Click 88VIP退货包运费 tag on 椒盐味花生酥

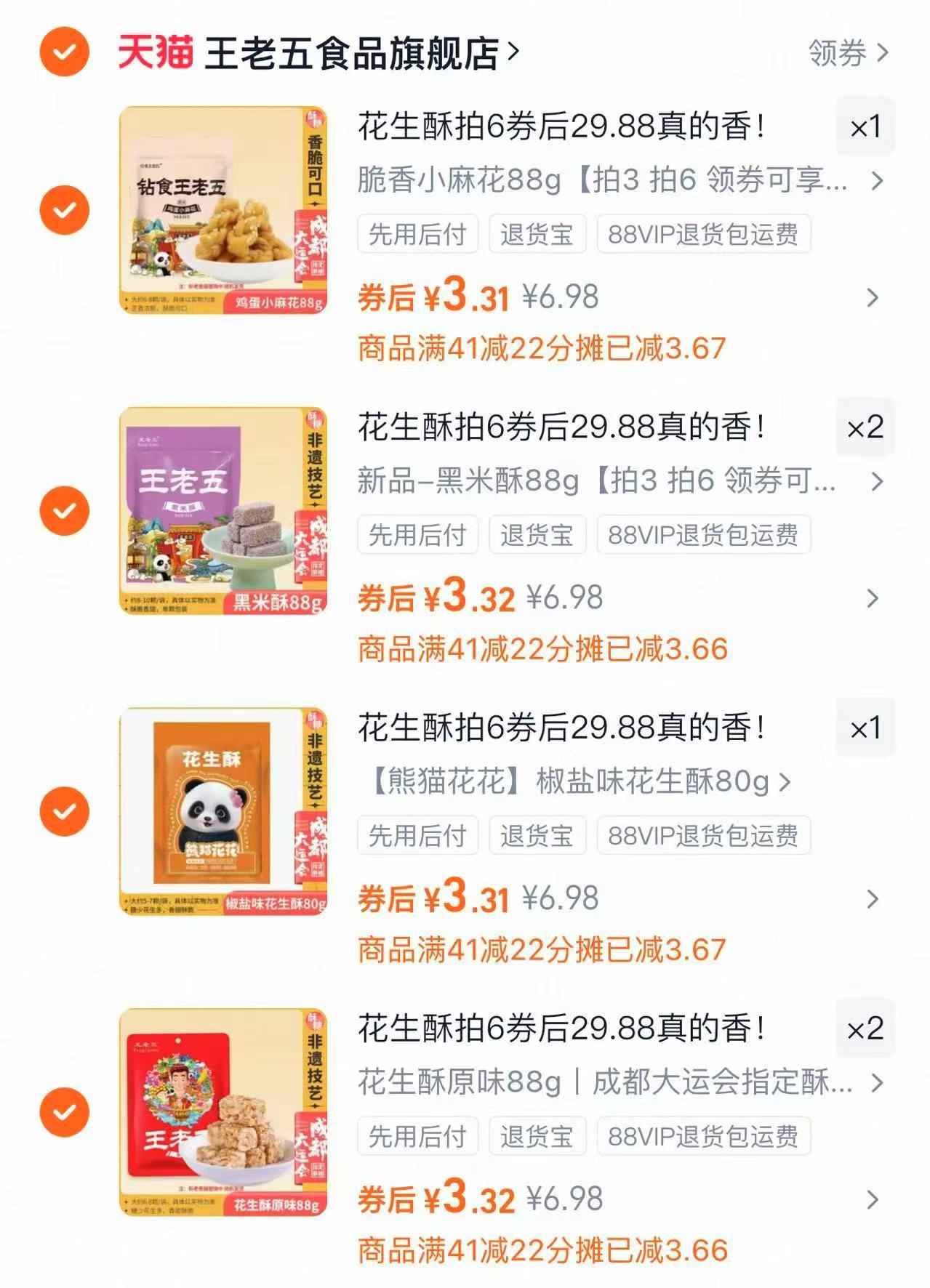tap(702, 836)
